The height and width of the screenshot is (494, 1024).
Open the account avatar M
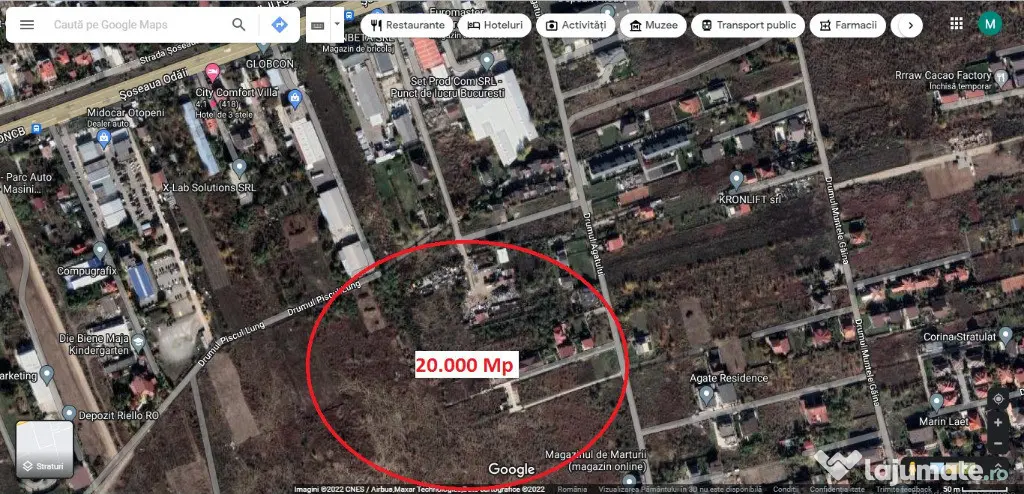(990, 24)
